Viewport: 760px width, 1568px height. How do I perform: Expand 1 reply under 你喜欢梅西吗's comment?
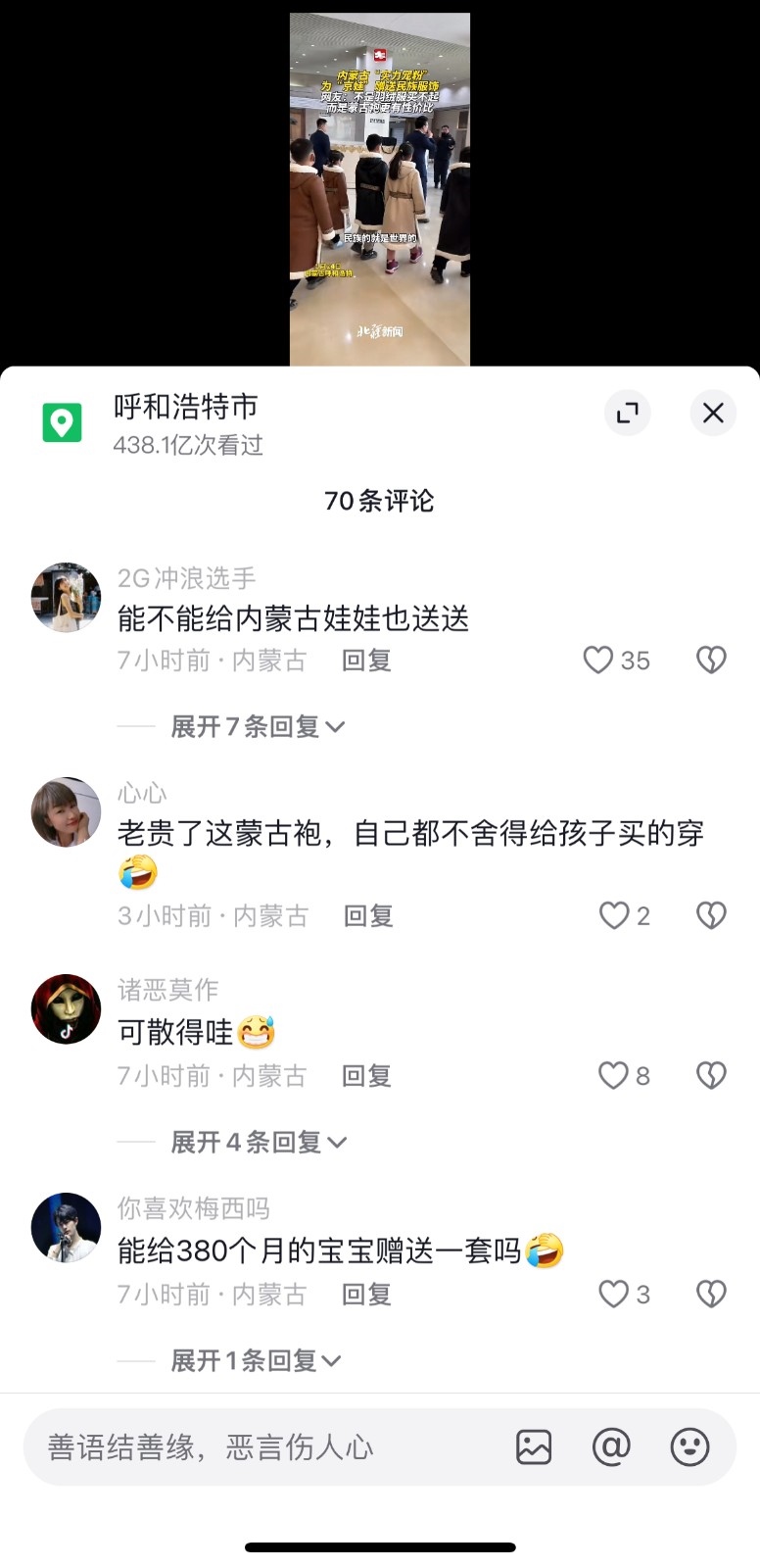pyautogui.click(x=256, y=1360)
